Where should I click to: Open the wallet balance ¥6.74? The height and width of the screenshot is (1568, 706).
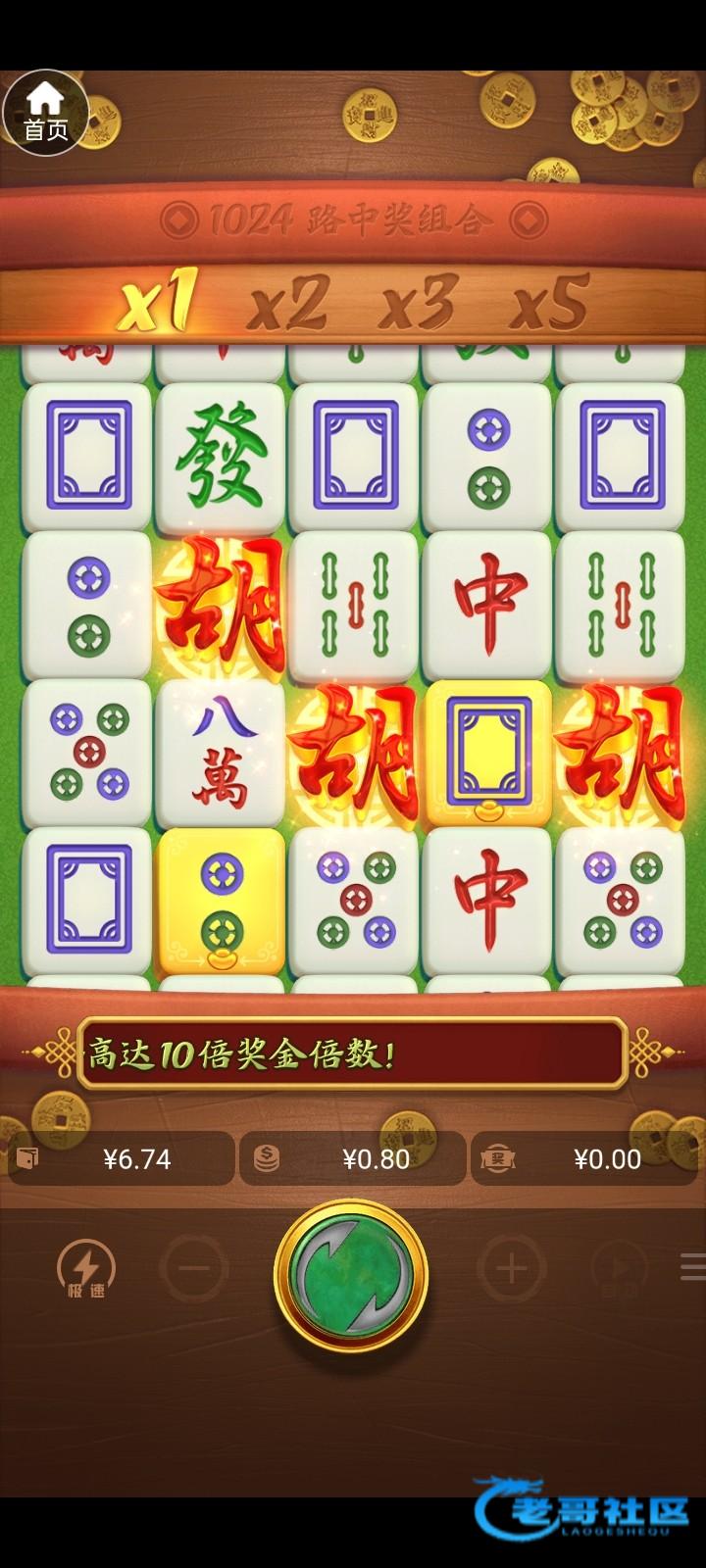(x=120, y=1159)
